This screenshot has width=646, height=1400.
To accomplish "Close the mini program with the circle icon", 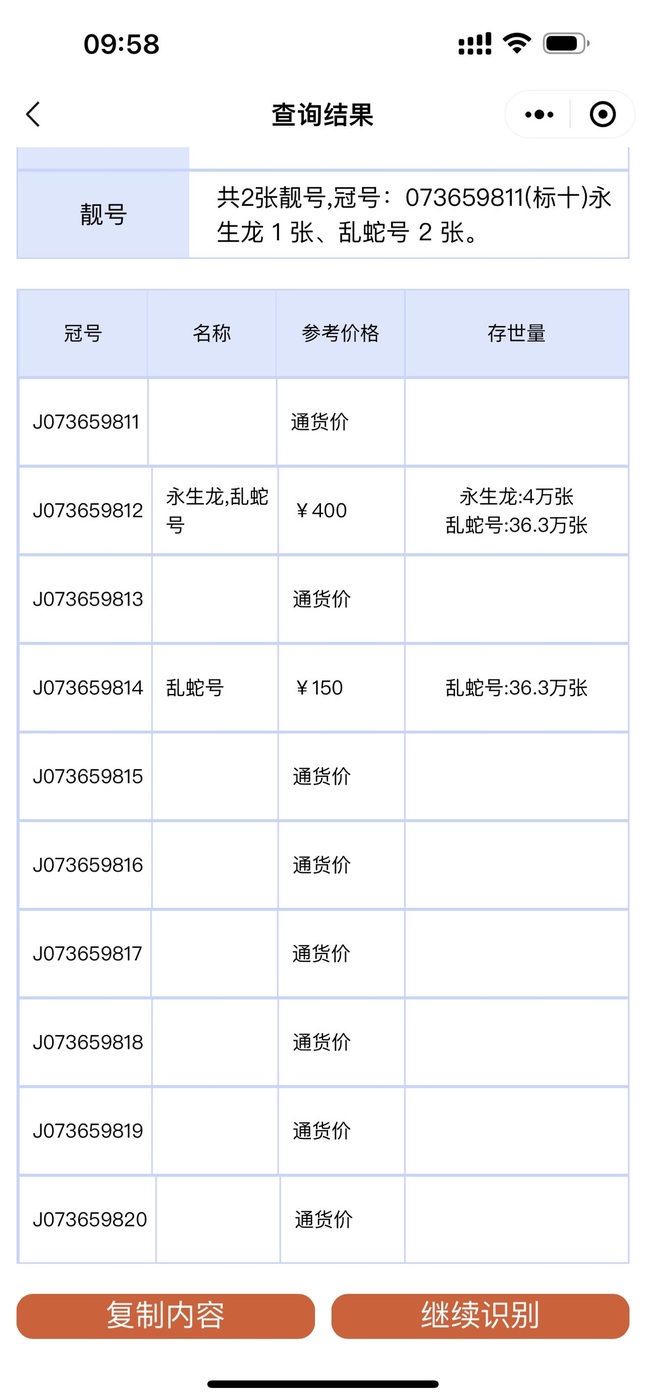I will (x=603, y=115).
